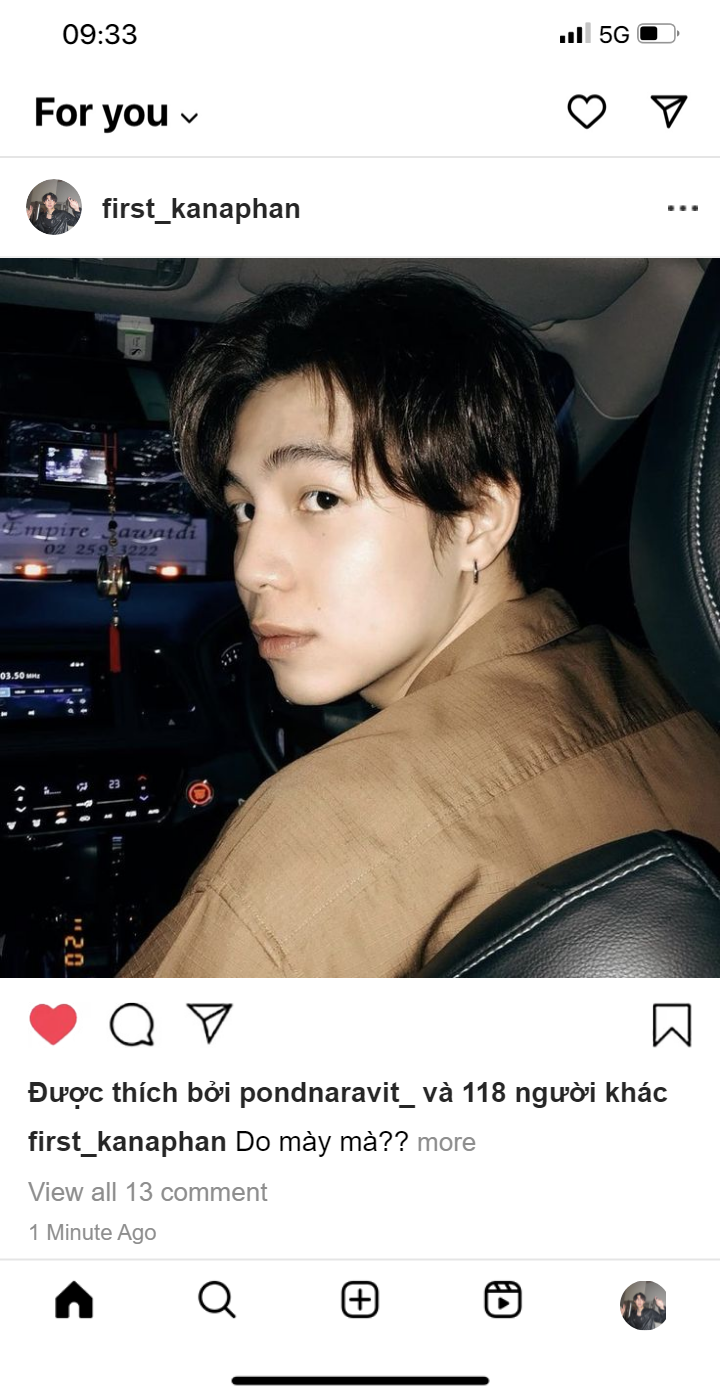Tap the comment bubble under the post
Screen dimensions: 720x1400
click(x=132, y=1024)
